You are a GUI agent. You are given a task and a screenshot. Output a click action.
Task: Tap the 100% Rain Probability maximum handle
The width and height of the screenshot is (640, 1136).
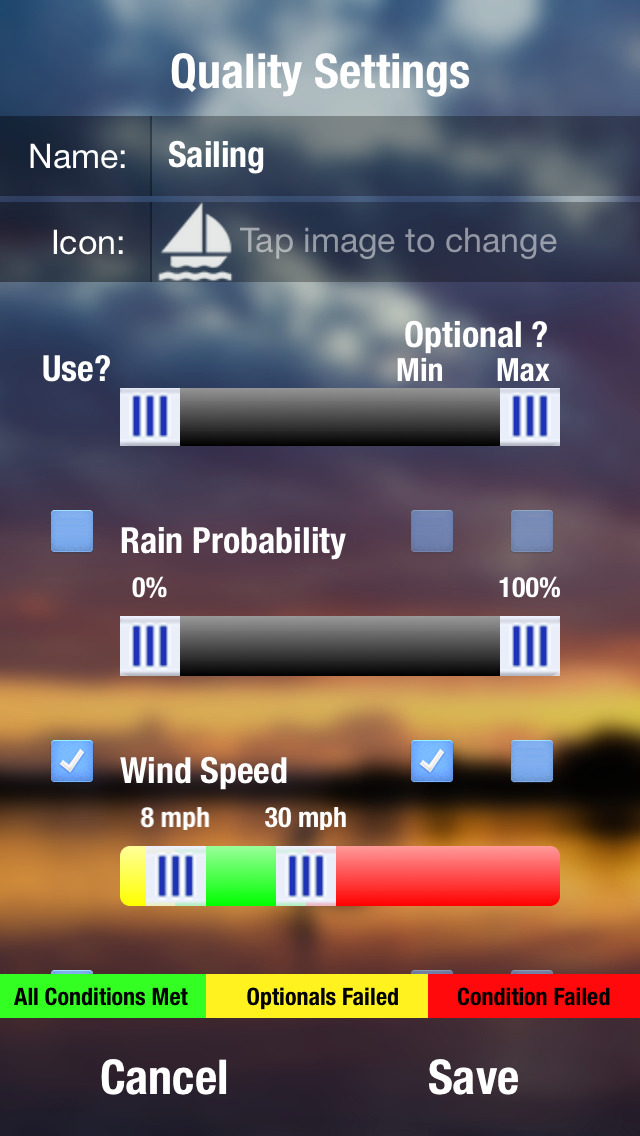pyautogui.click(x=530, y=646)
